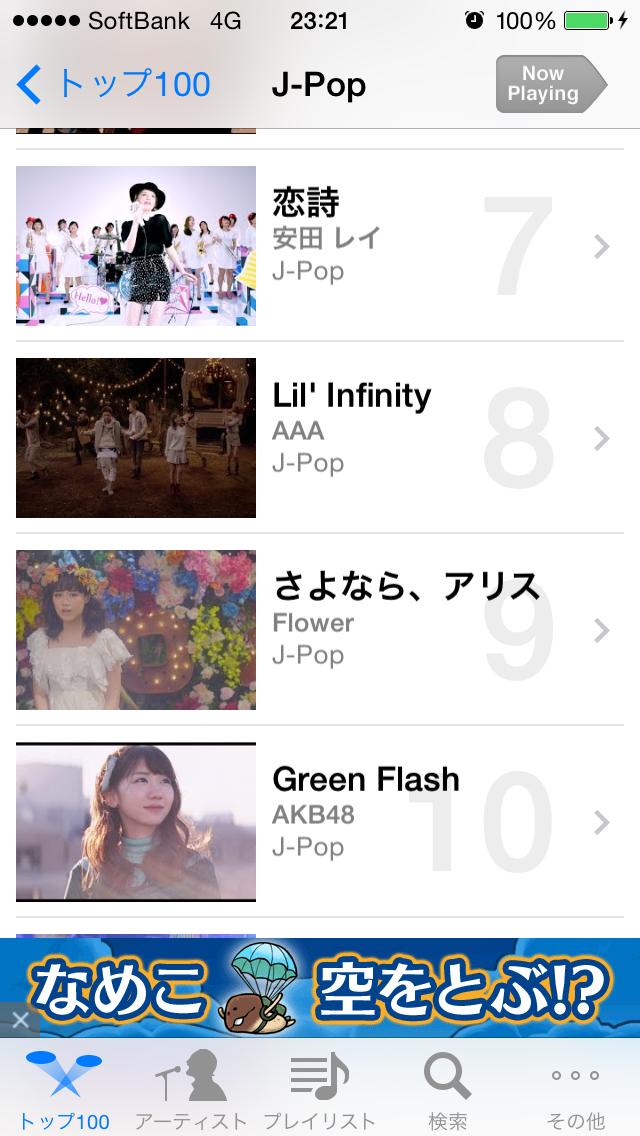
Task: Switch to the トップ100 tab
Action: (64, 1090)
